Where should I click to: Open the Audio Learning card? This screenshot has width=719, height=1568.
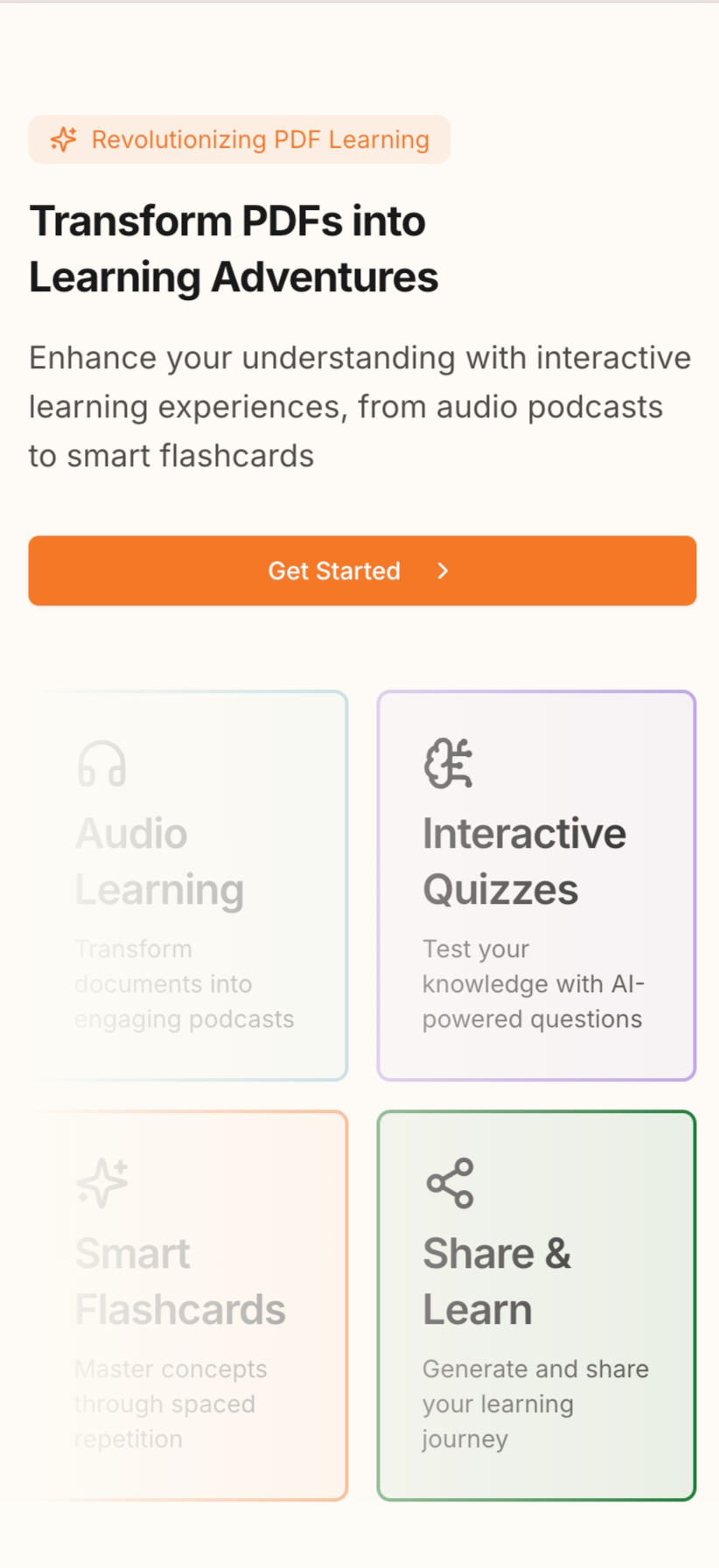[x=187, y=885]
